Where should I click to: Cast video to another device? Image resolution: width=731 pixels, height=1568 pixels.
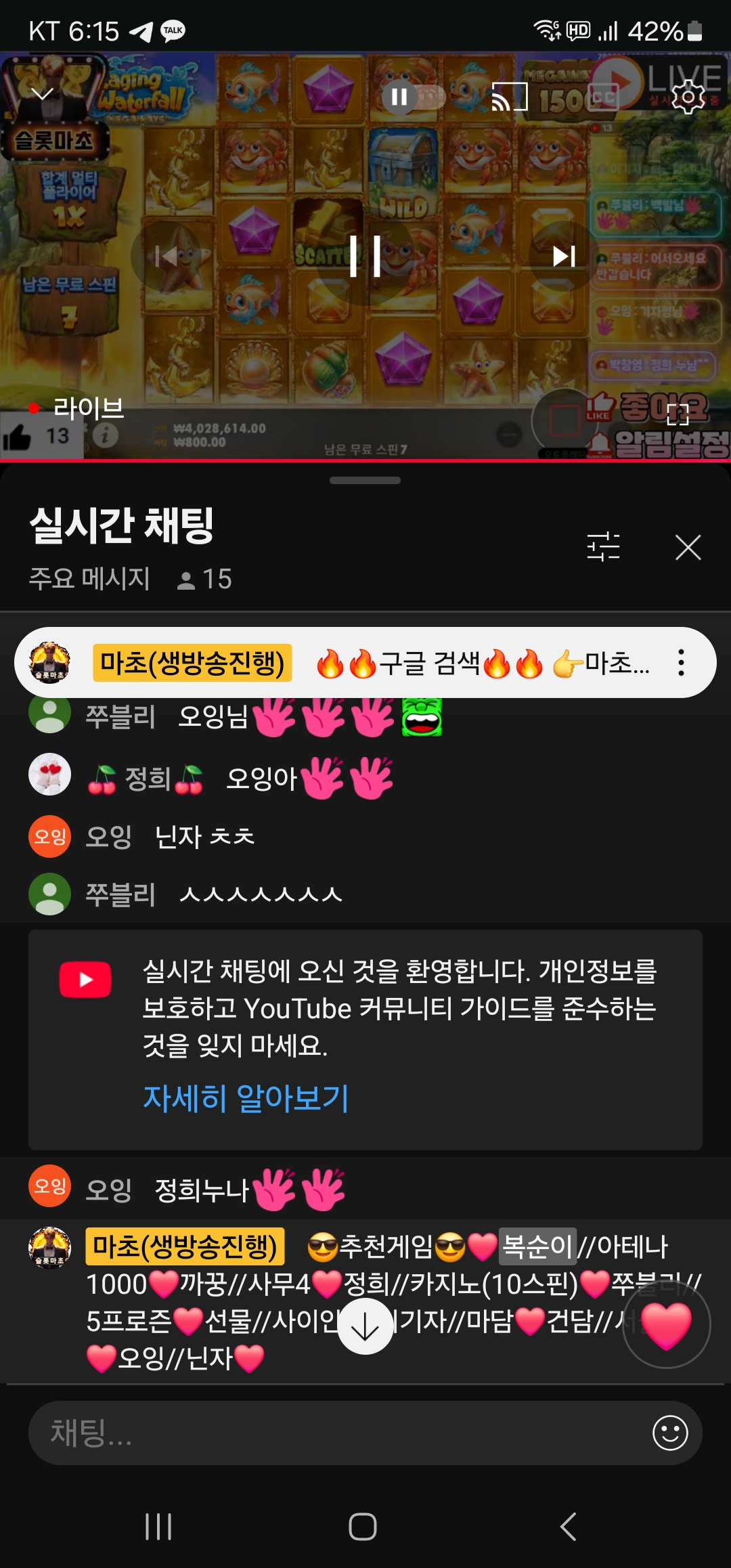(509, 97)
